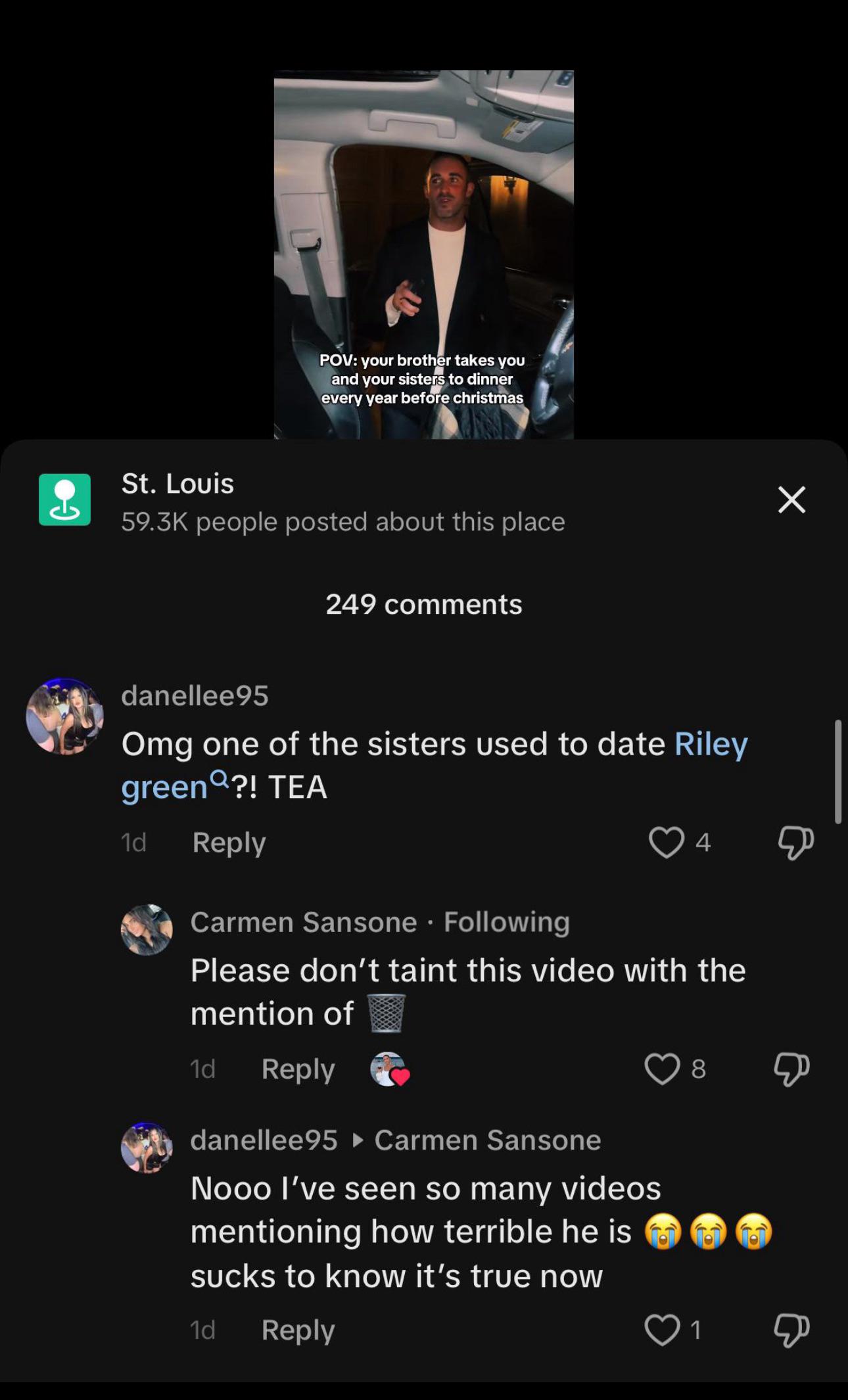This screenshot has width=848, height=1400.
Task: Dislike Carmen Sansone's comment
Action: point(791,1069)
